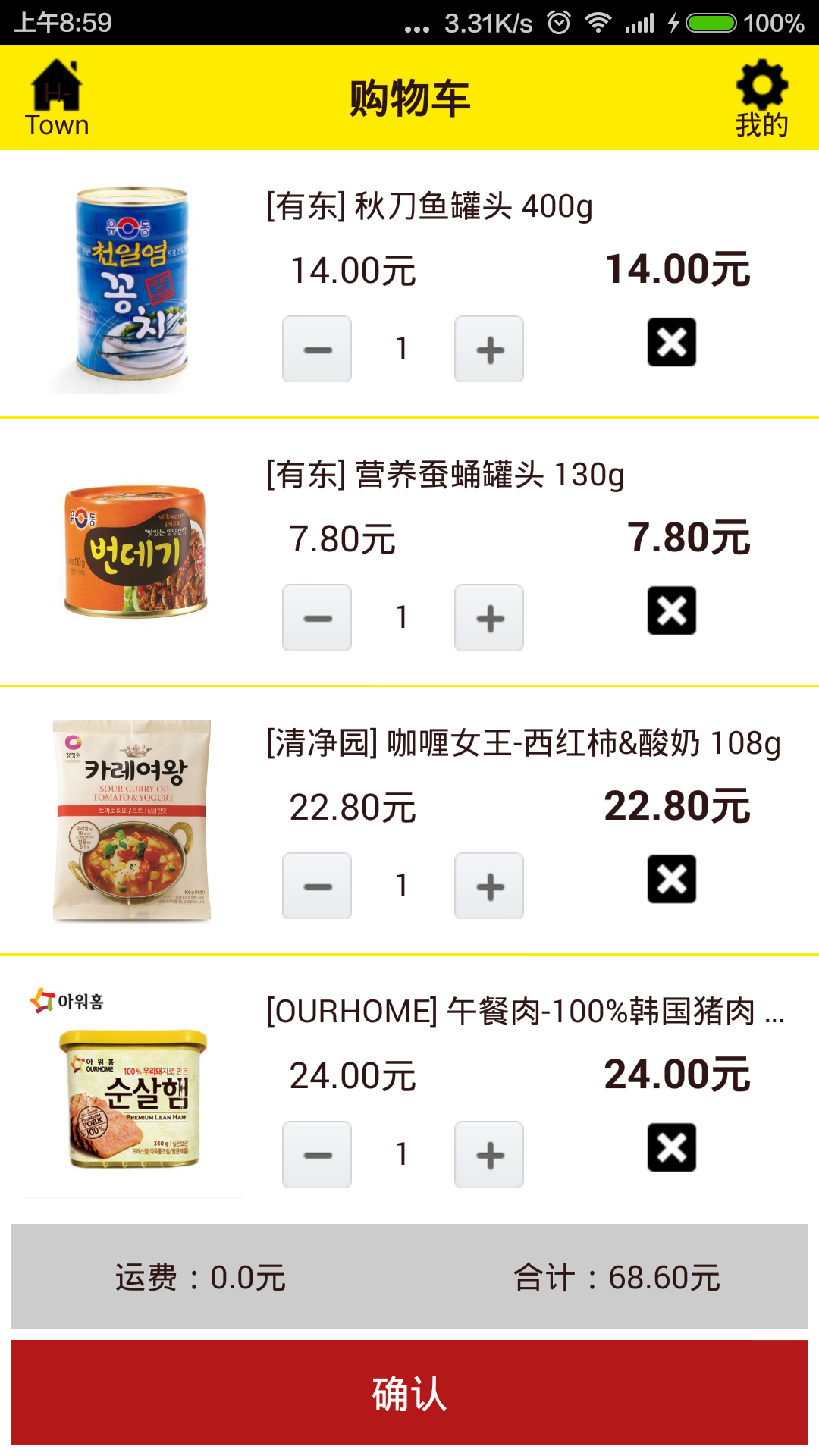819x1456 pixels.
Task: Remove 秋刀鱼罐头 from cart
Action: click(x=671, y=343)
